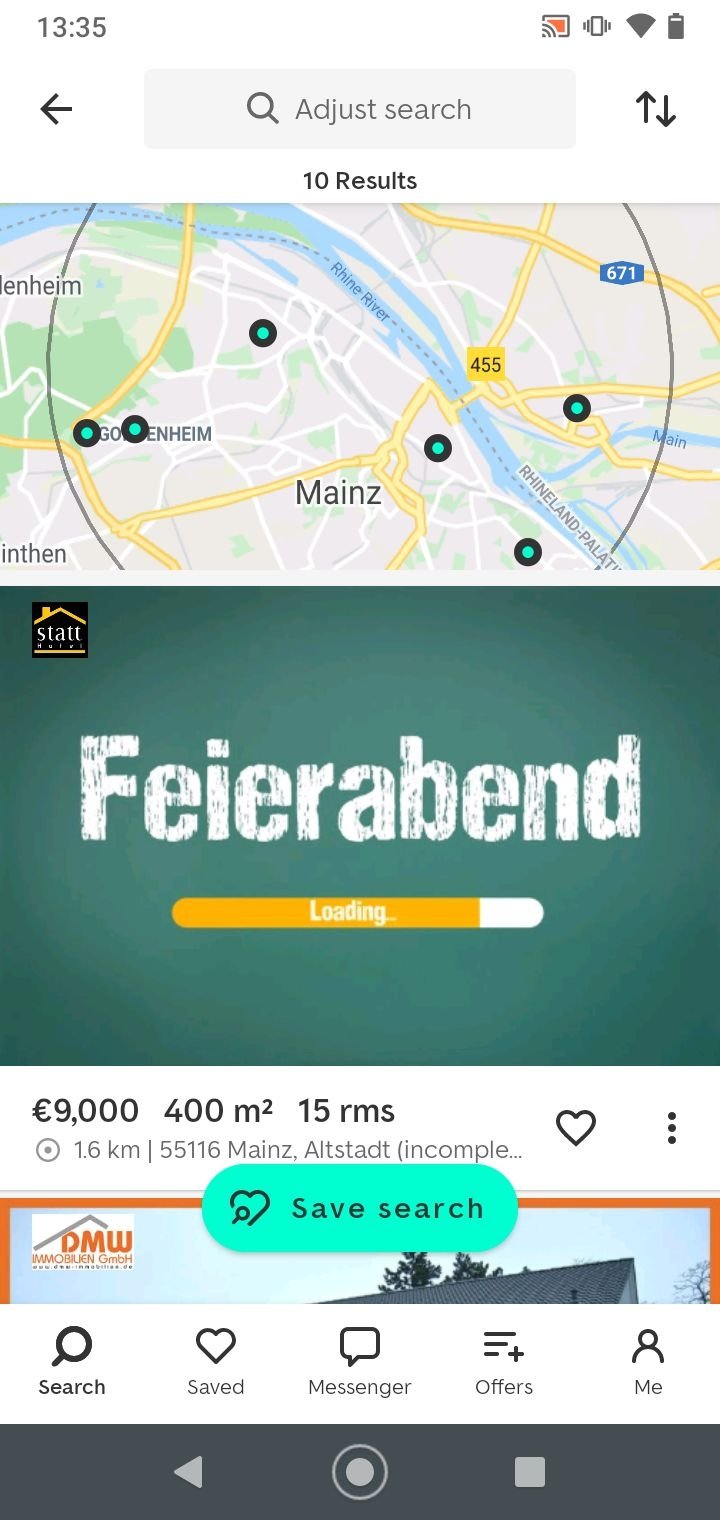Save the €9,000 listing with the heart
This screenshot has height=1520, width=720.
pos(576,1128)
